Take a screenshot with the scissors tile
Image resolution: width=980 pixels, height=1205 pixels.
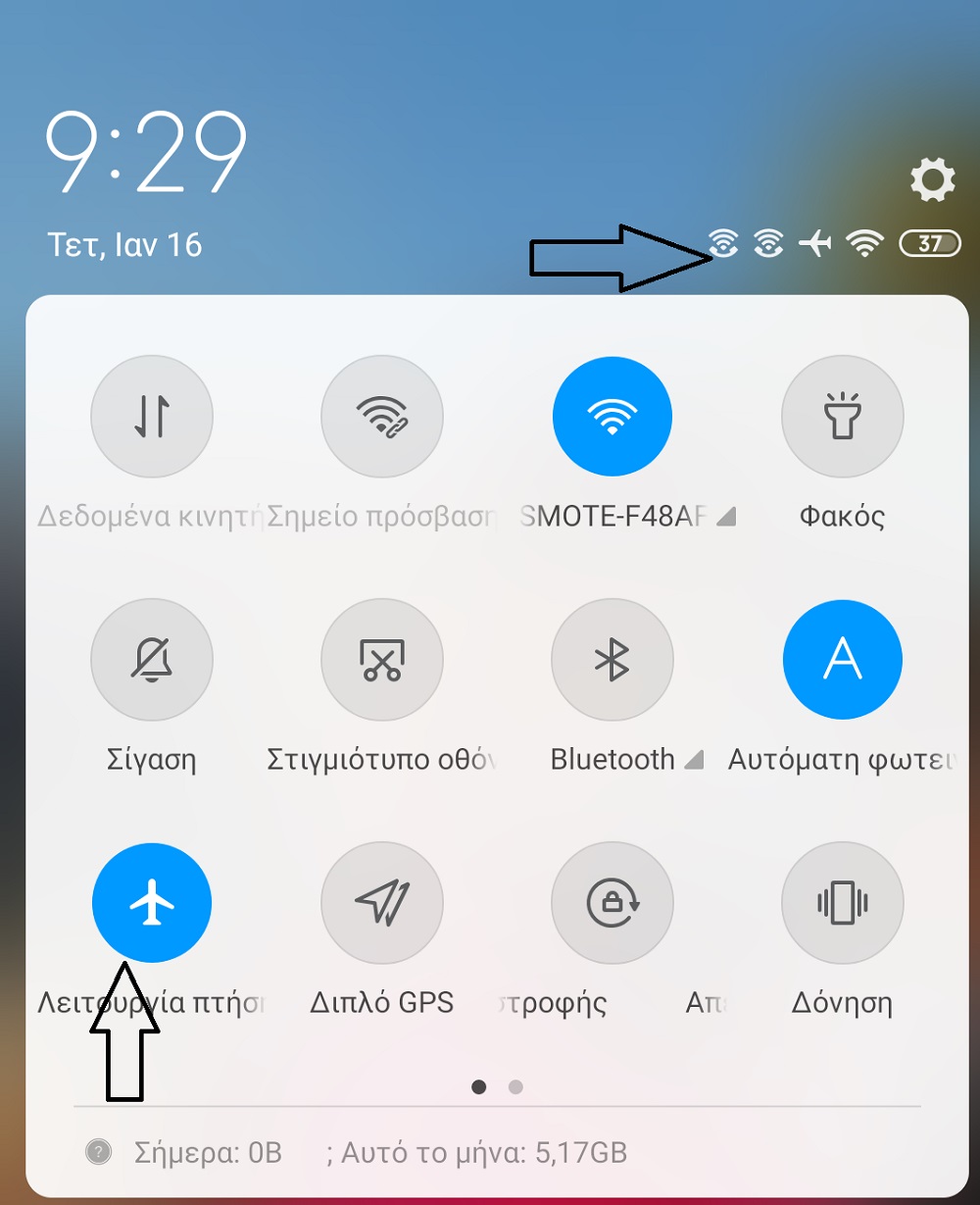tap(382, 659)
